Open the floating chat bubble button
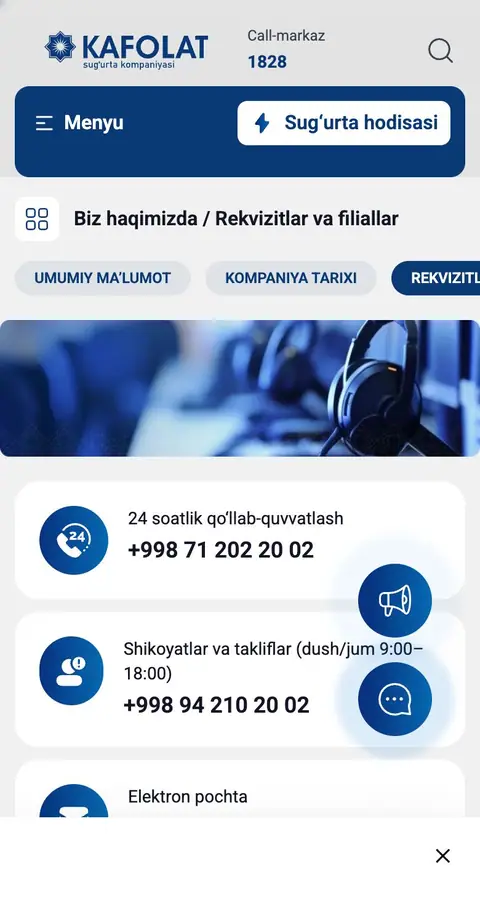Image resolution: width=480 pixels, height=900 pixels. (x=395, y=699)
